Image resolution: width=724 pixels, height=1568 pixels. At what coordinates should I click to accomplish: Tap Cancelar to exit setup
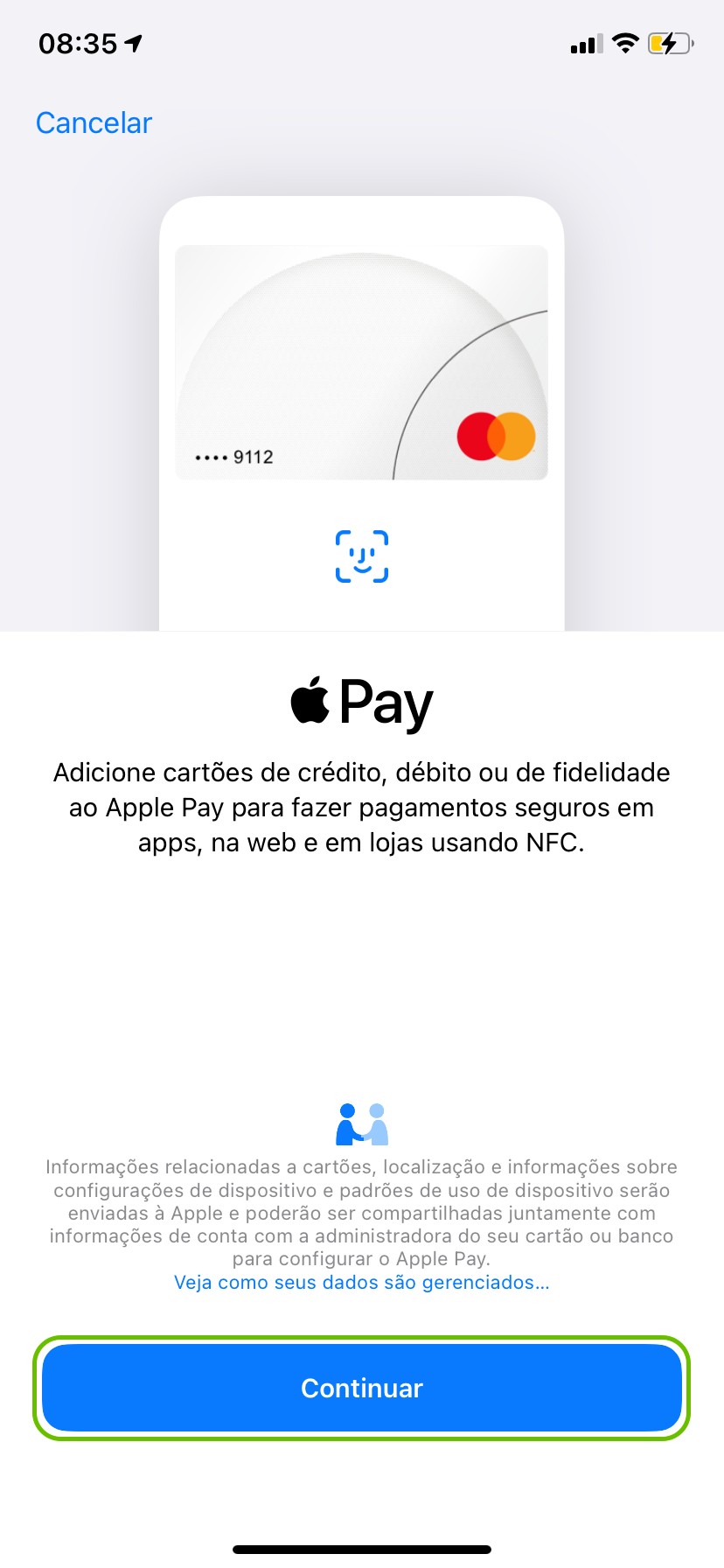(x=94, y=123)
